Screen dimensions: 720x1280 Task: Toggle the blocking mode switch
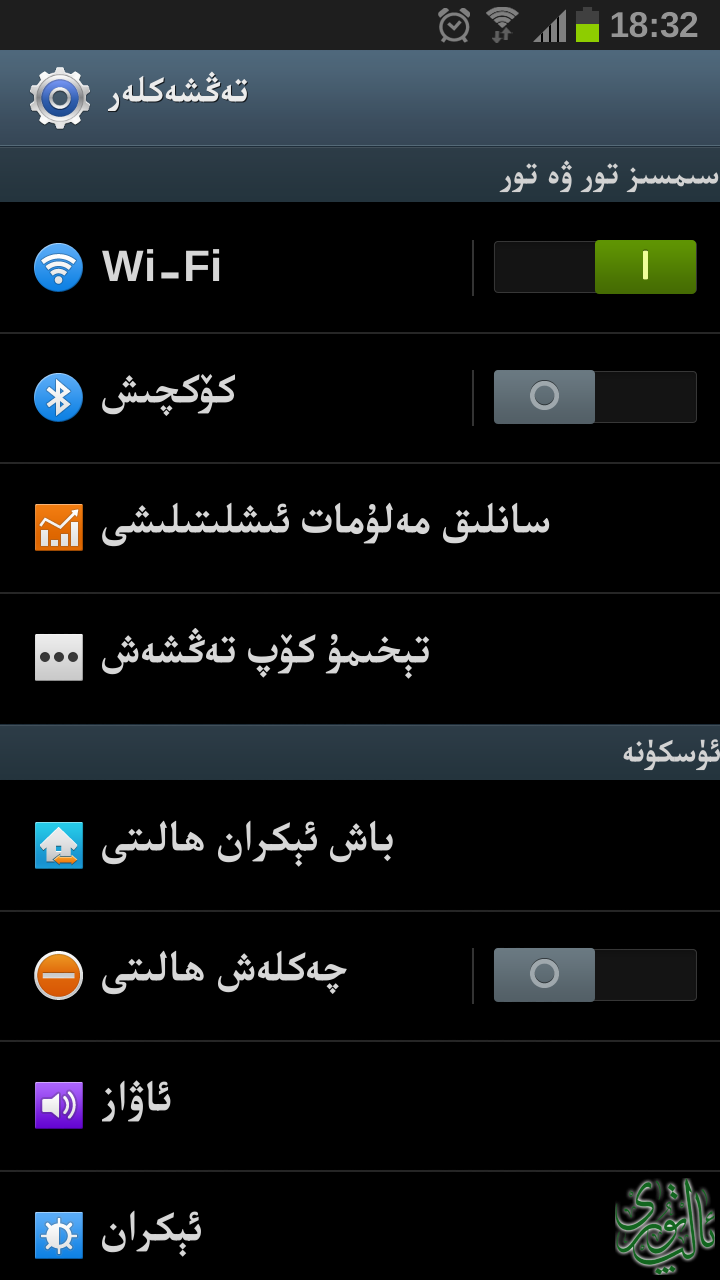point(595,975)
